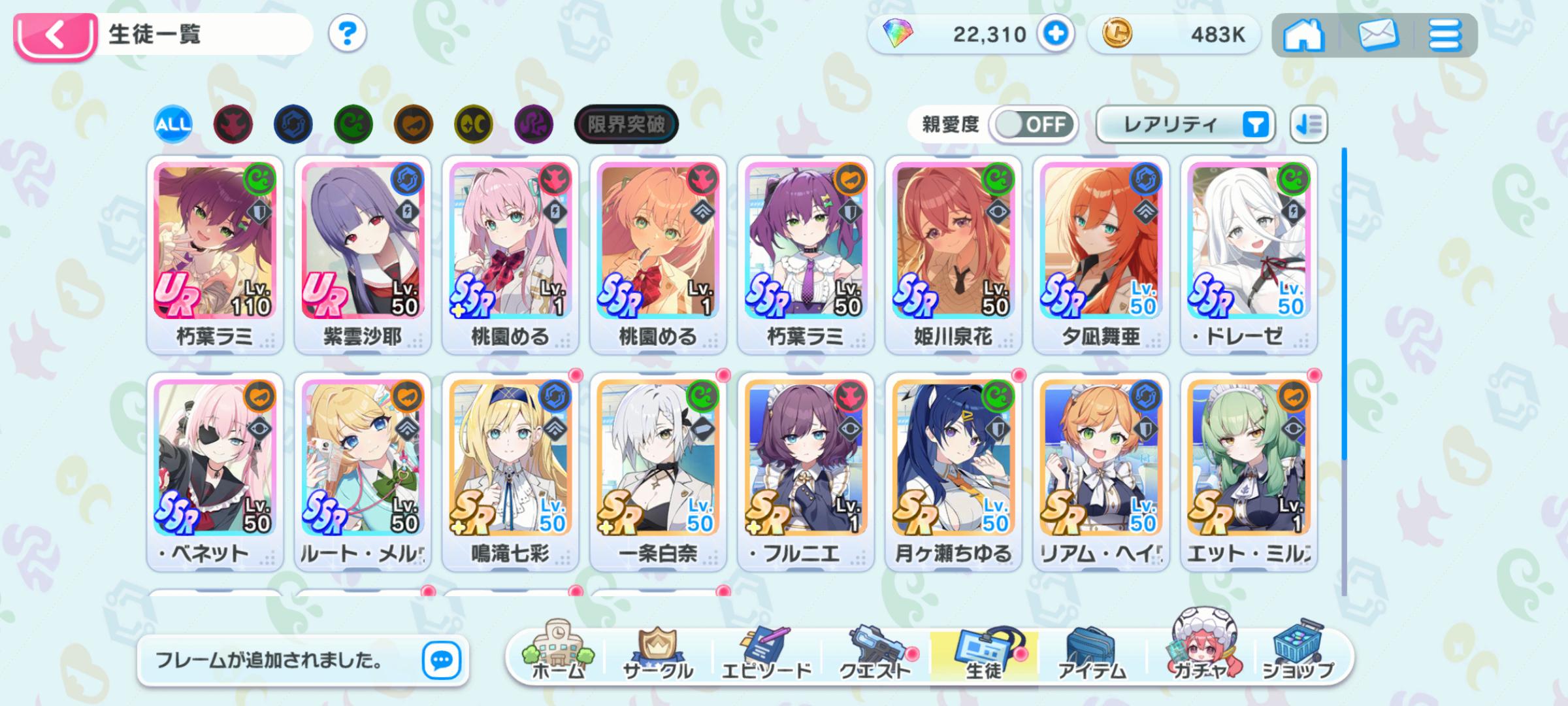Image resolution: width=1568 pixels, height=706 pixels.
Task: Open the 月ヶ瀬ちゆる student card
Action: (953, 472)
